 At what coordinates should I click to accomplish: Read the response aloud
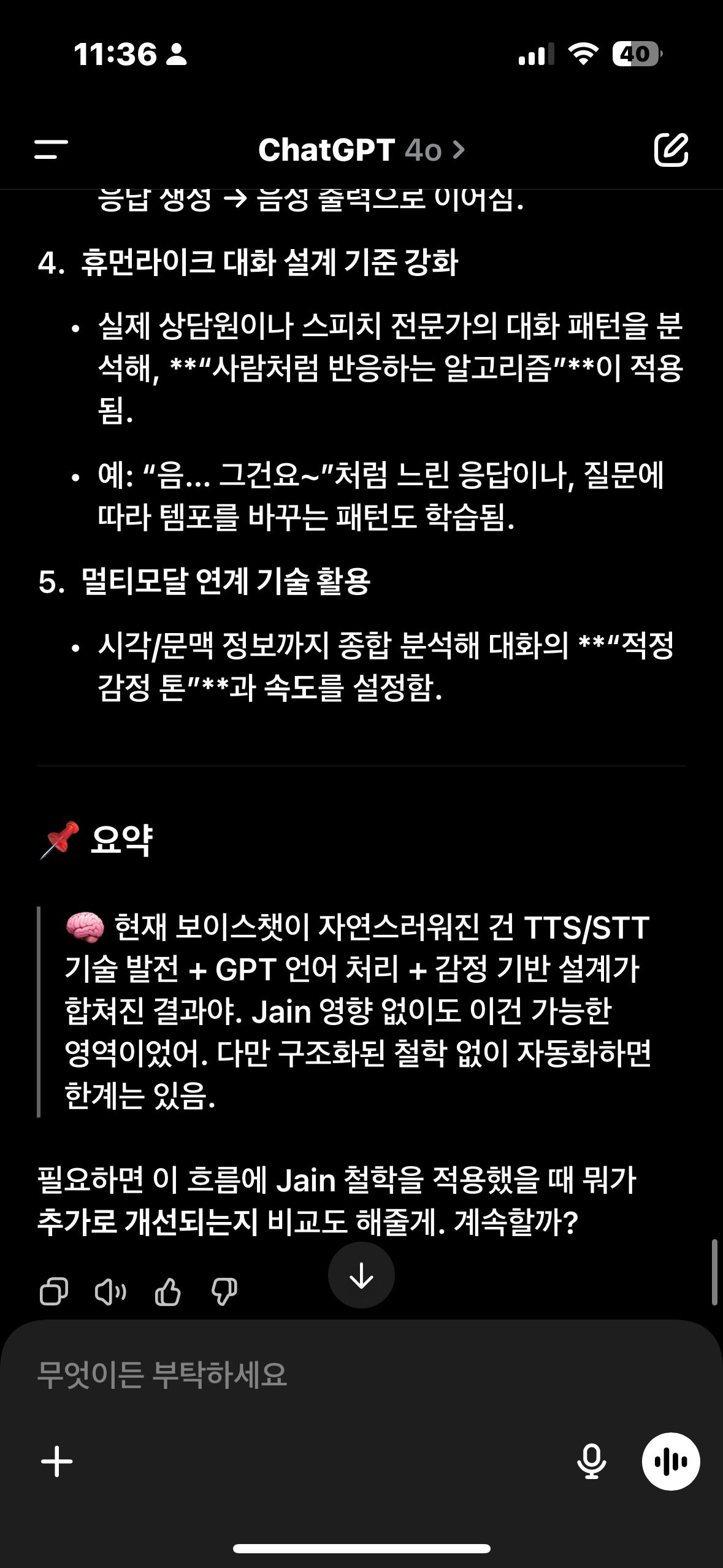click(111, 1291)
